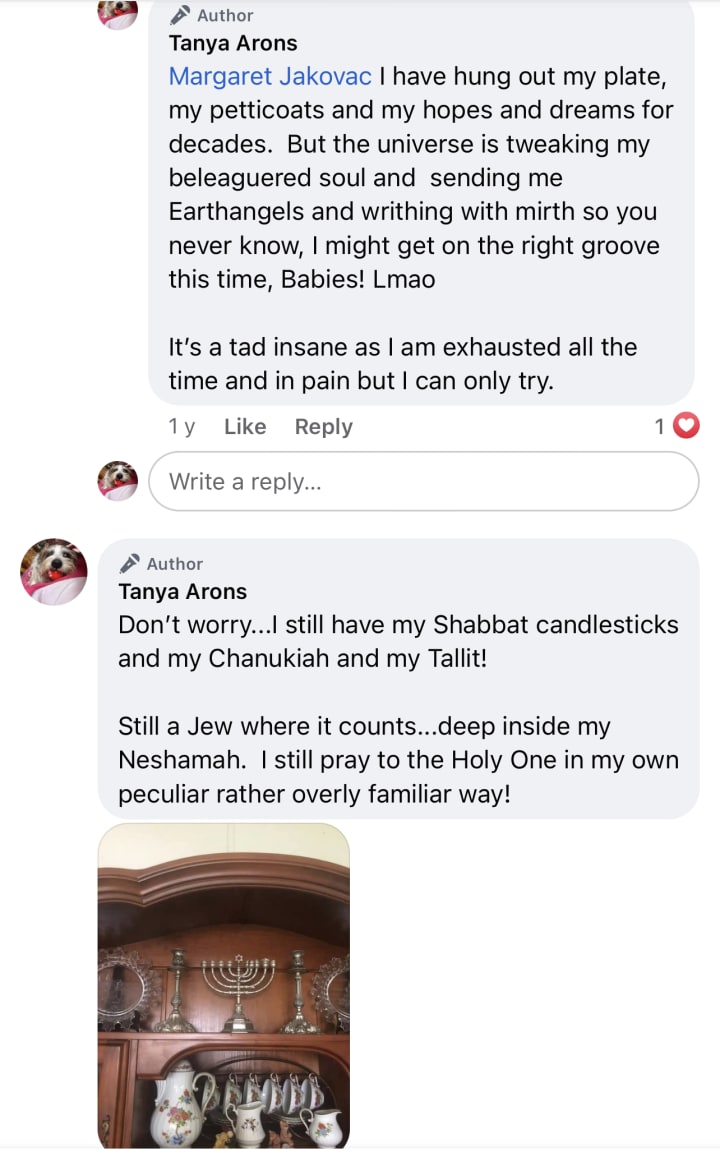Open the Margaret Jakovac profile mention

tap(270, 77)
